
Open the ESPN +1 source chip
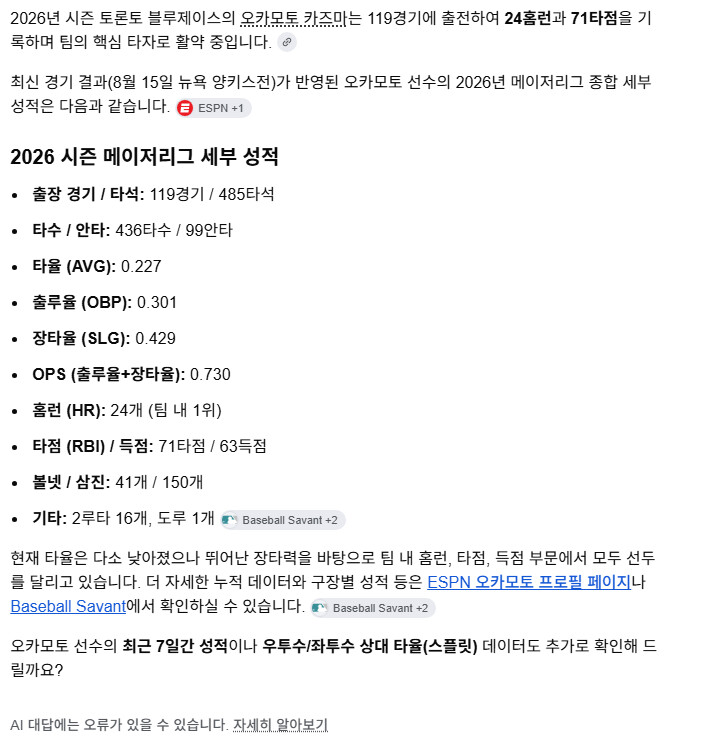coord(213,108)
